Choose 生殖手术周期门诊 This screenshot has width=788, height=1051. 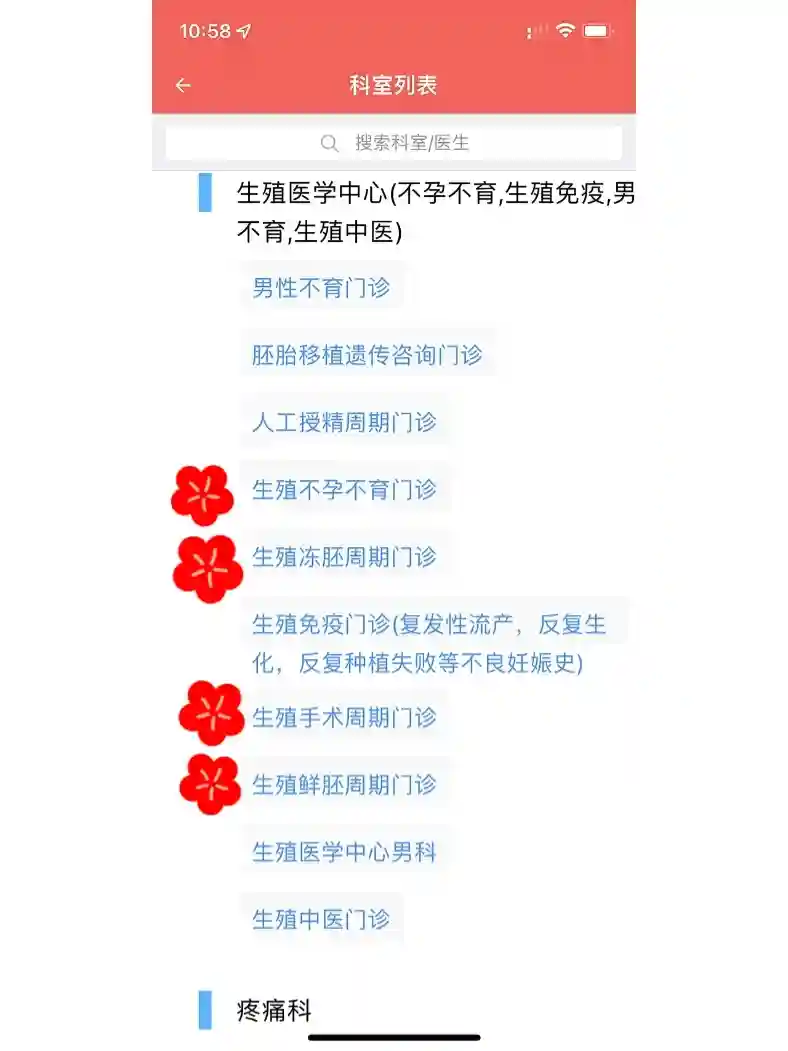coord(344,717)
